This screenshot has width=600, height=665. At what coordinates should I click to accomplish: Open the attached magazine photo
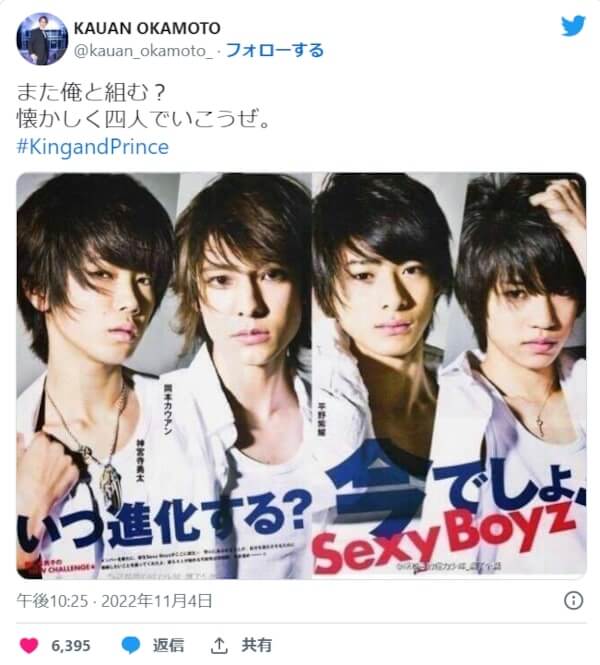301,376
